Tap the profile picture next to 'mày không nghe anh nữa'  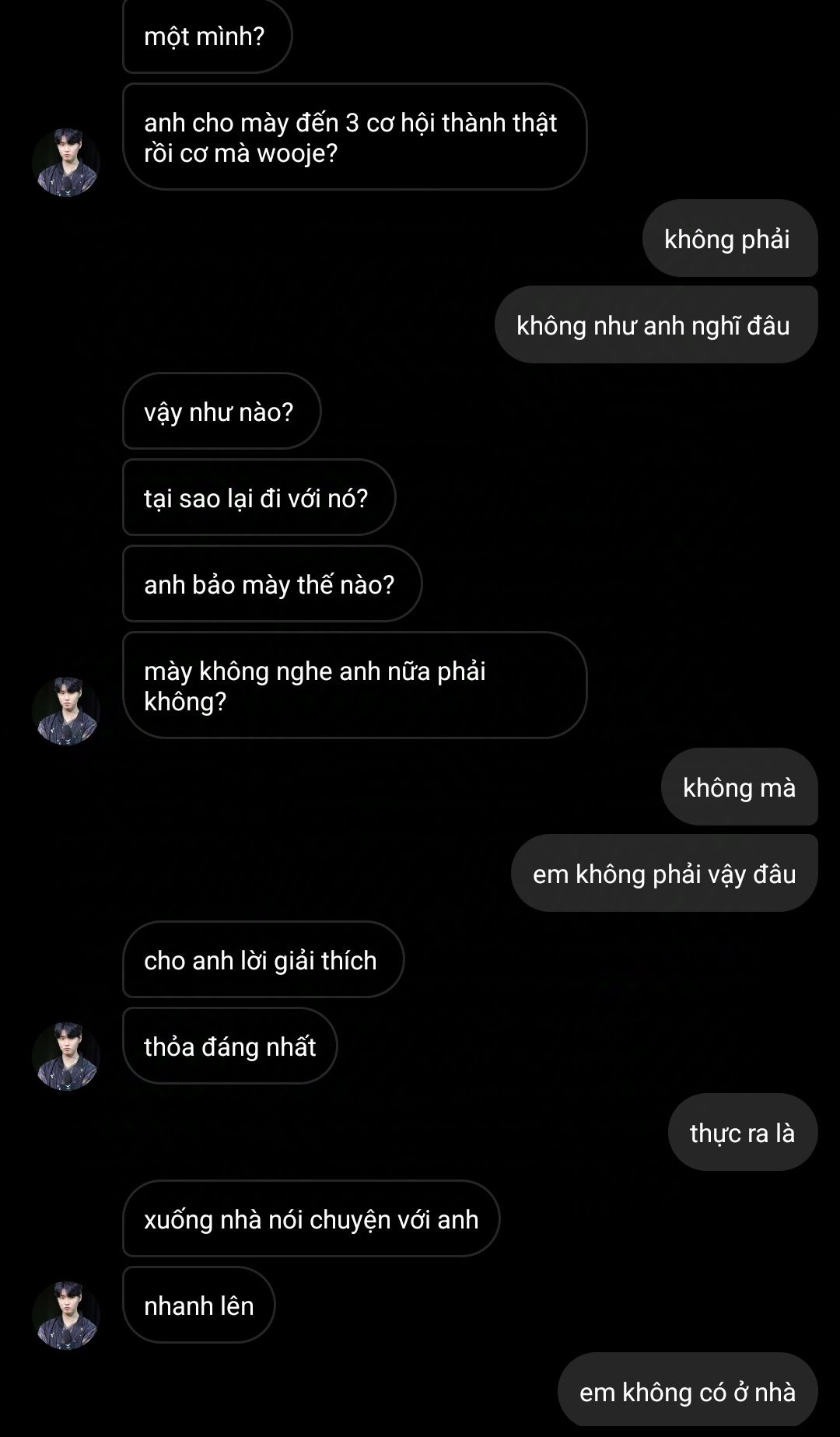66,710
